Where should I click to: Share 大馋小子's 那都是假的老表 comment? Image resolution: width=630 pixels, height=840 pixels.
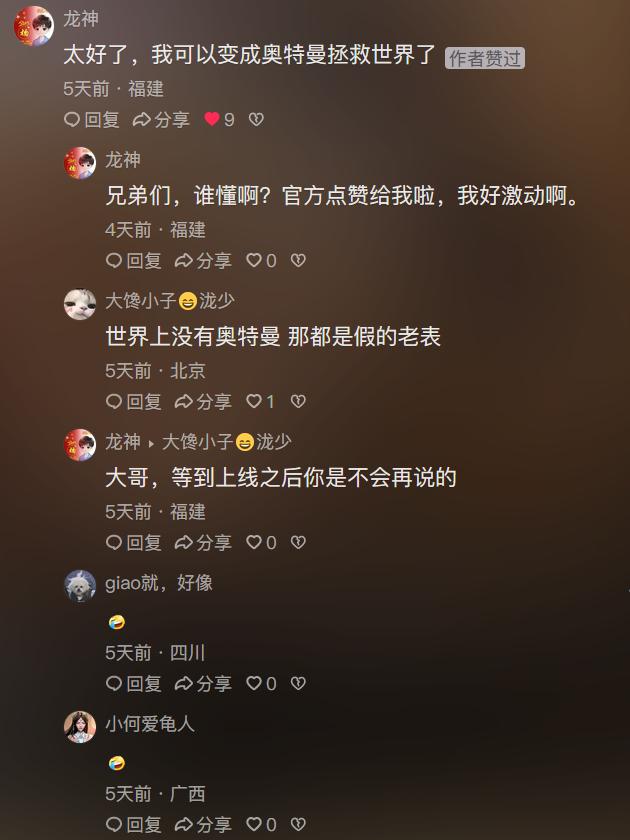tap(203, 402)
